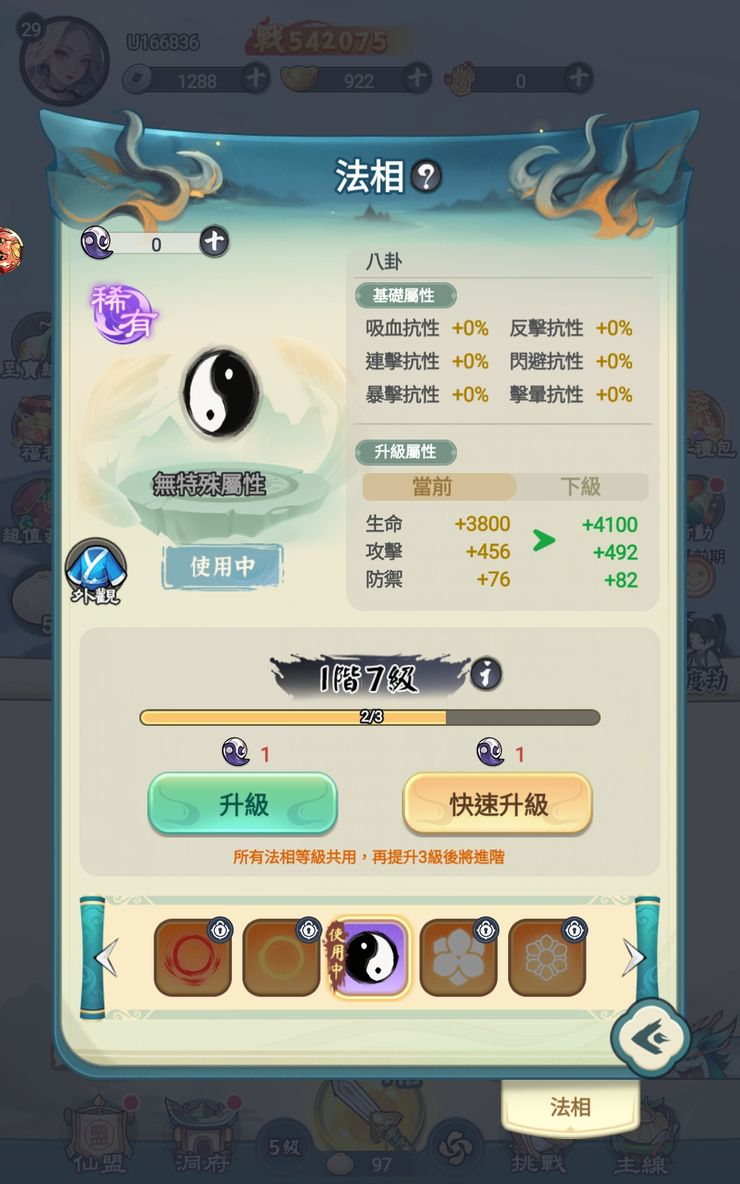
Task: Select the locked lotus pattern 法相
Action: [547, 958]
